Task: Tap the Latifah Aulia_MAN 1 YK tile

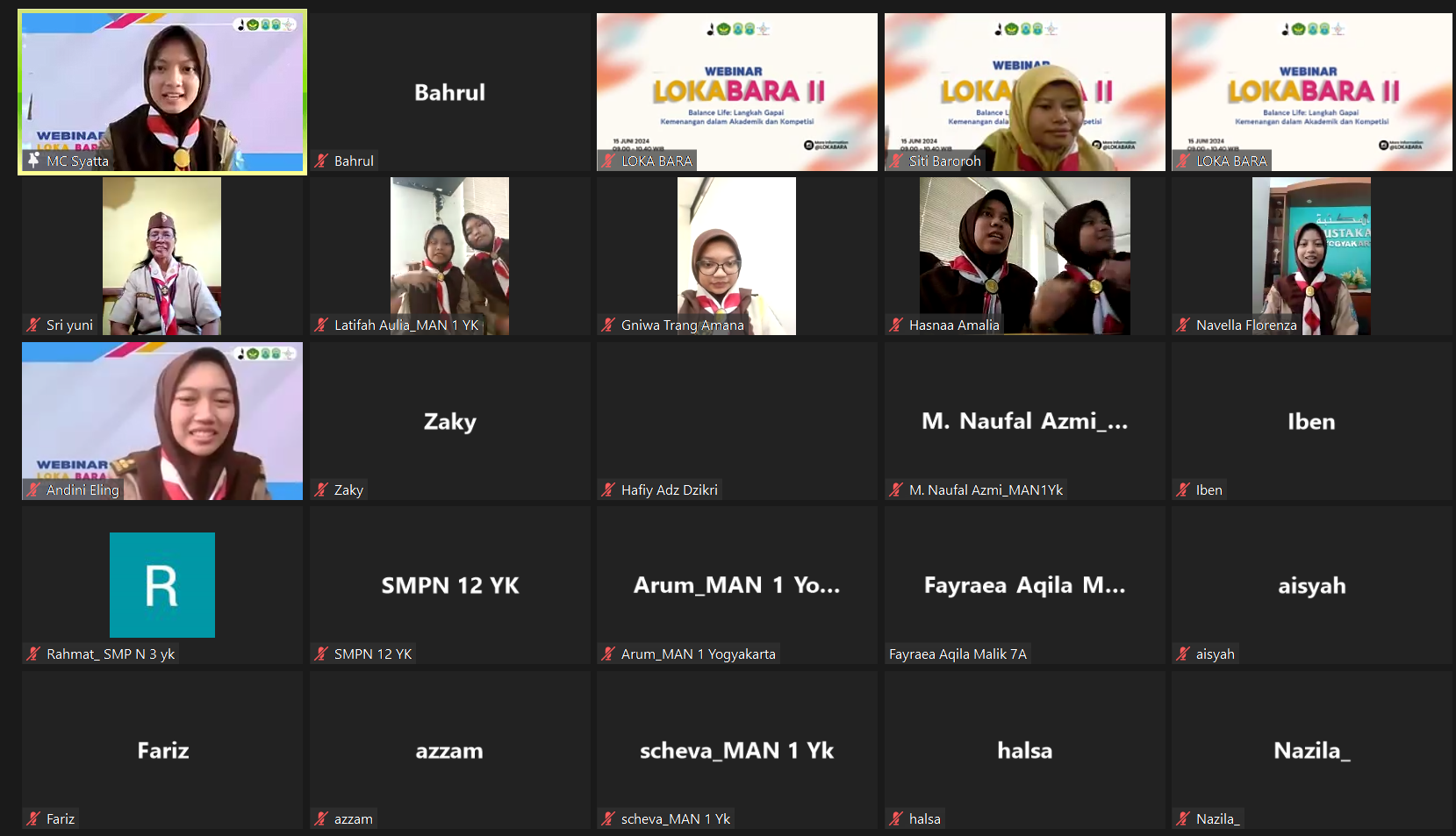Action: pyautogui.click(x=449, y=256)
